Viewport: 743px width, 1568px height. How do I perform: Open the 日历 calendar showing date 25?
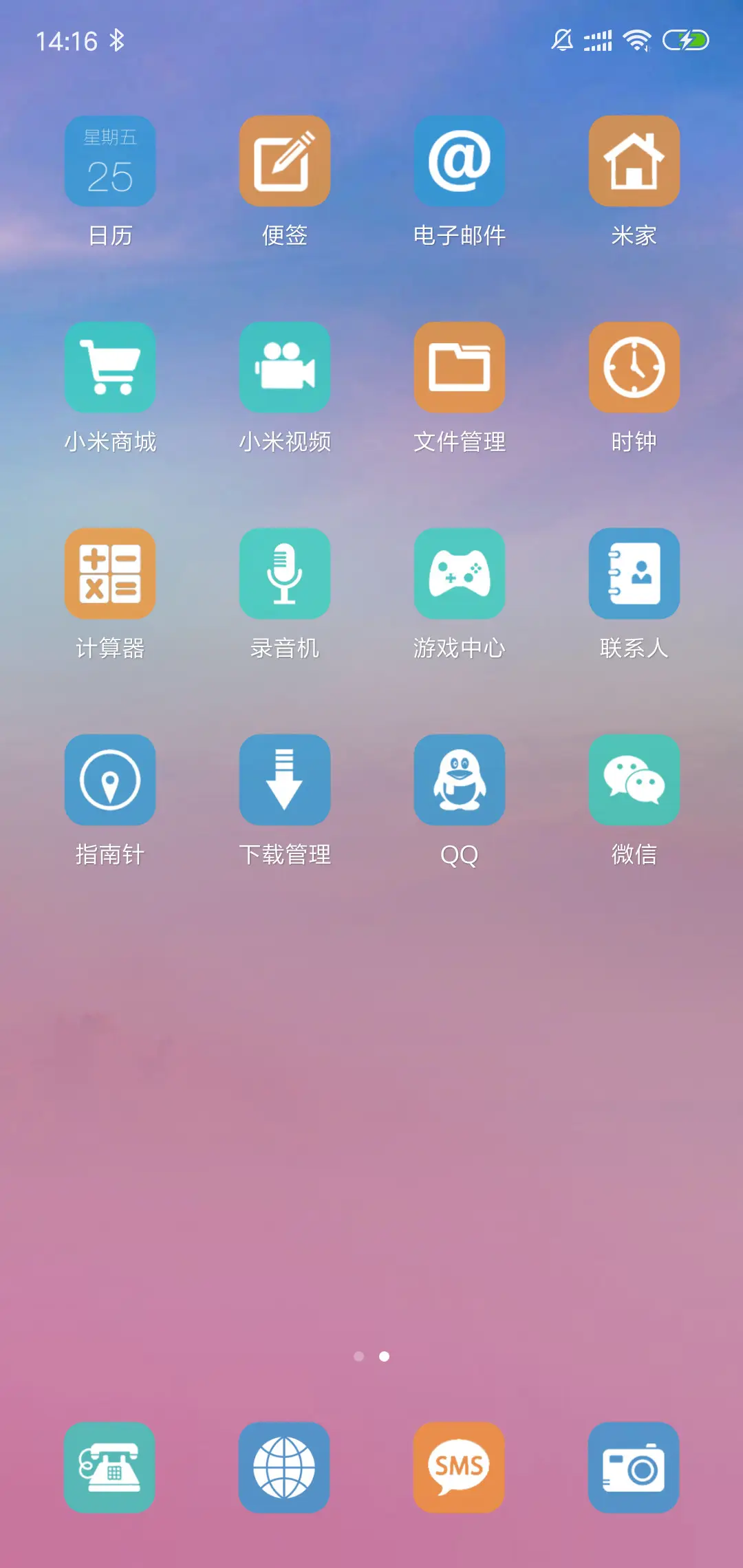click(x=110, y=162)
